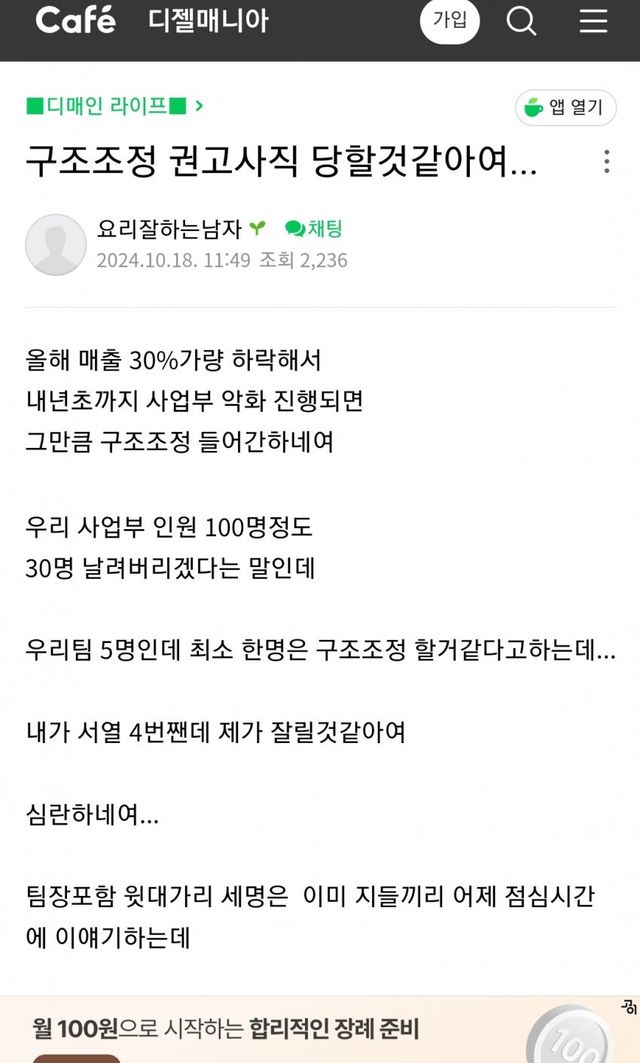Tap the 가입 join button
The width and height of the screenshot is (640, 1063).
[449, 21]
